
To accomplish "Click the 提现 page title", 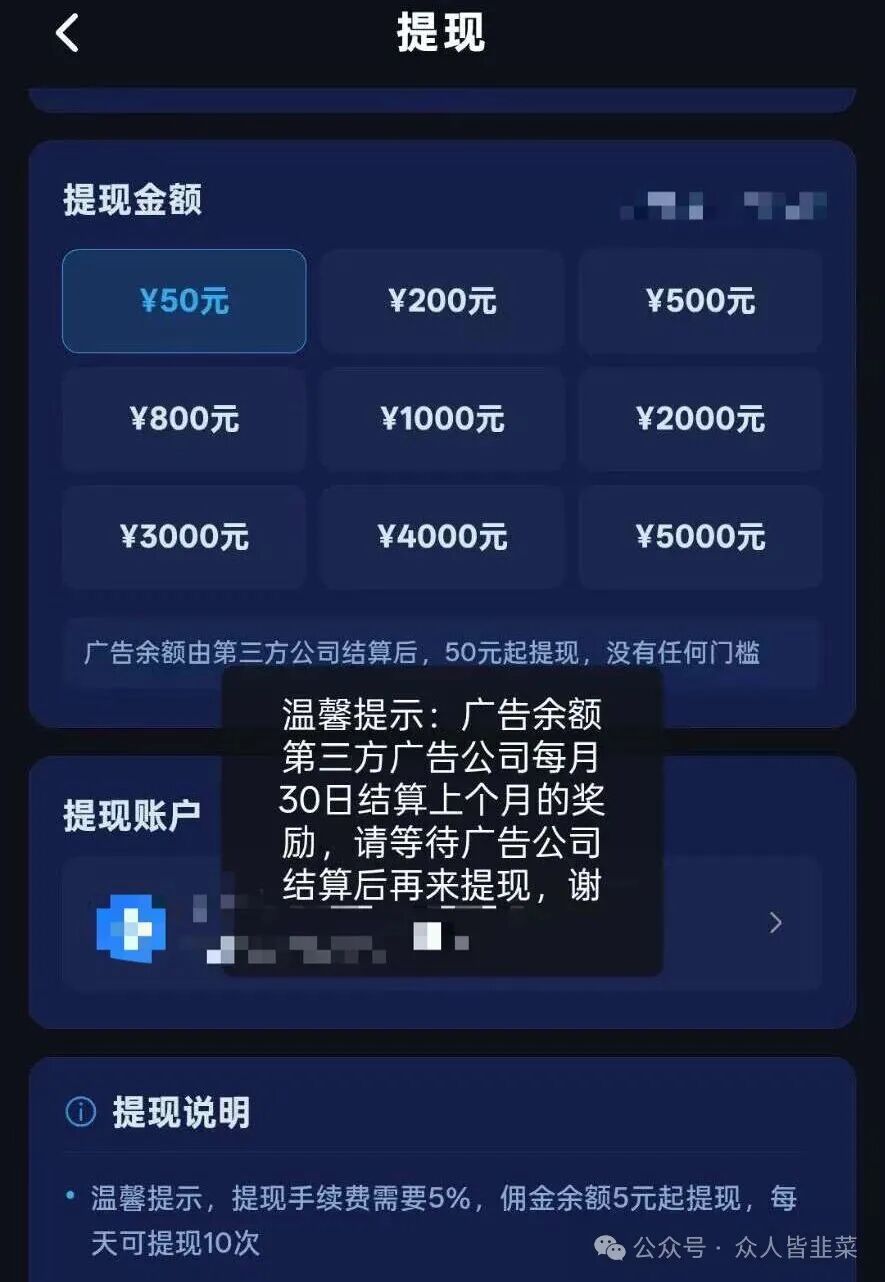I will 441,33.
